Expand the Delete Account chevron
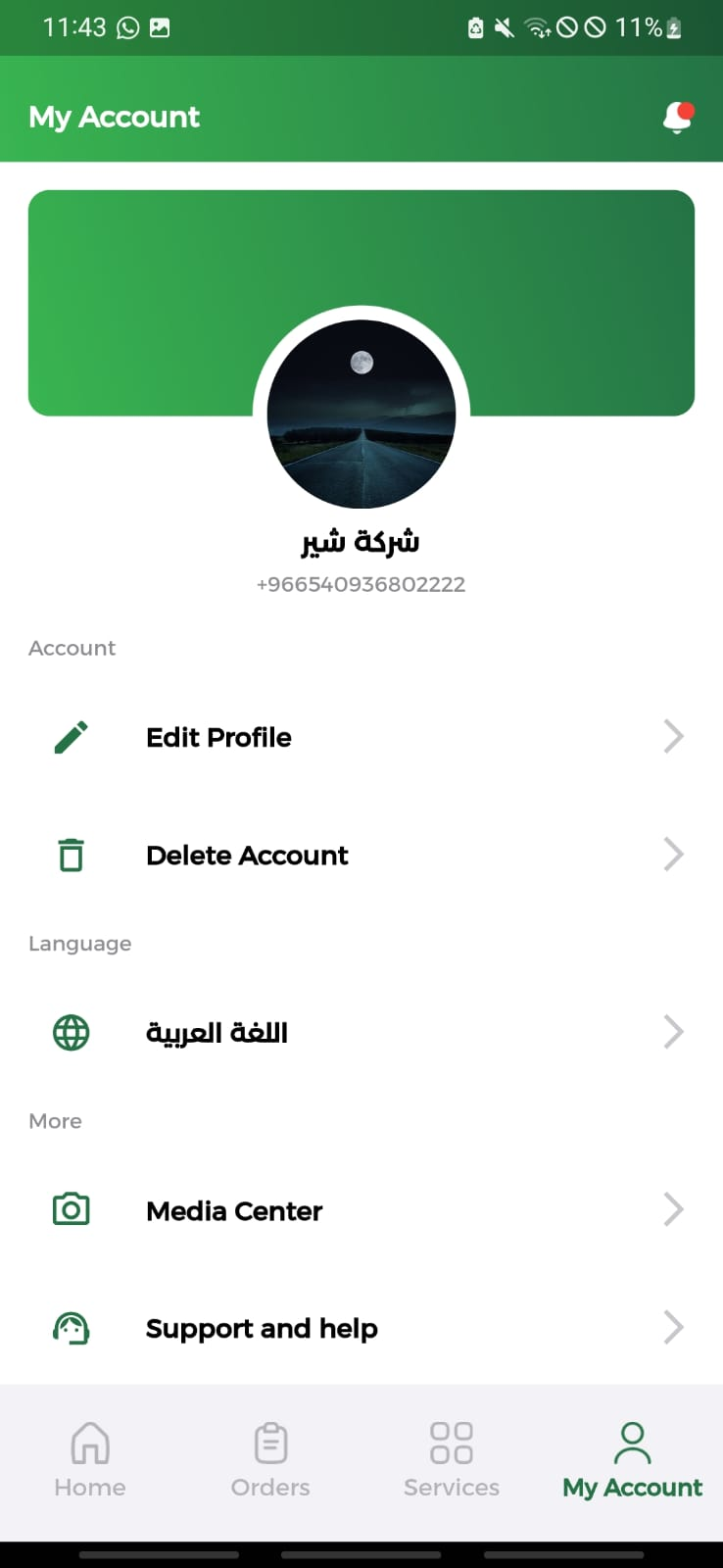 coord(673,854)
